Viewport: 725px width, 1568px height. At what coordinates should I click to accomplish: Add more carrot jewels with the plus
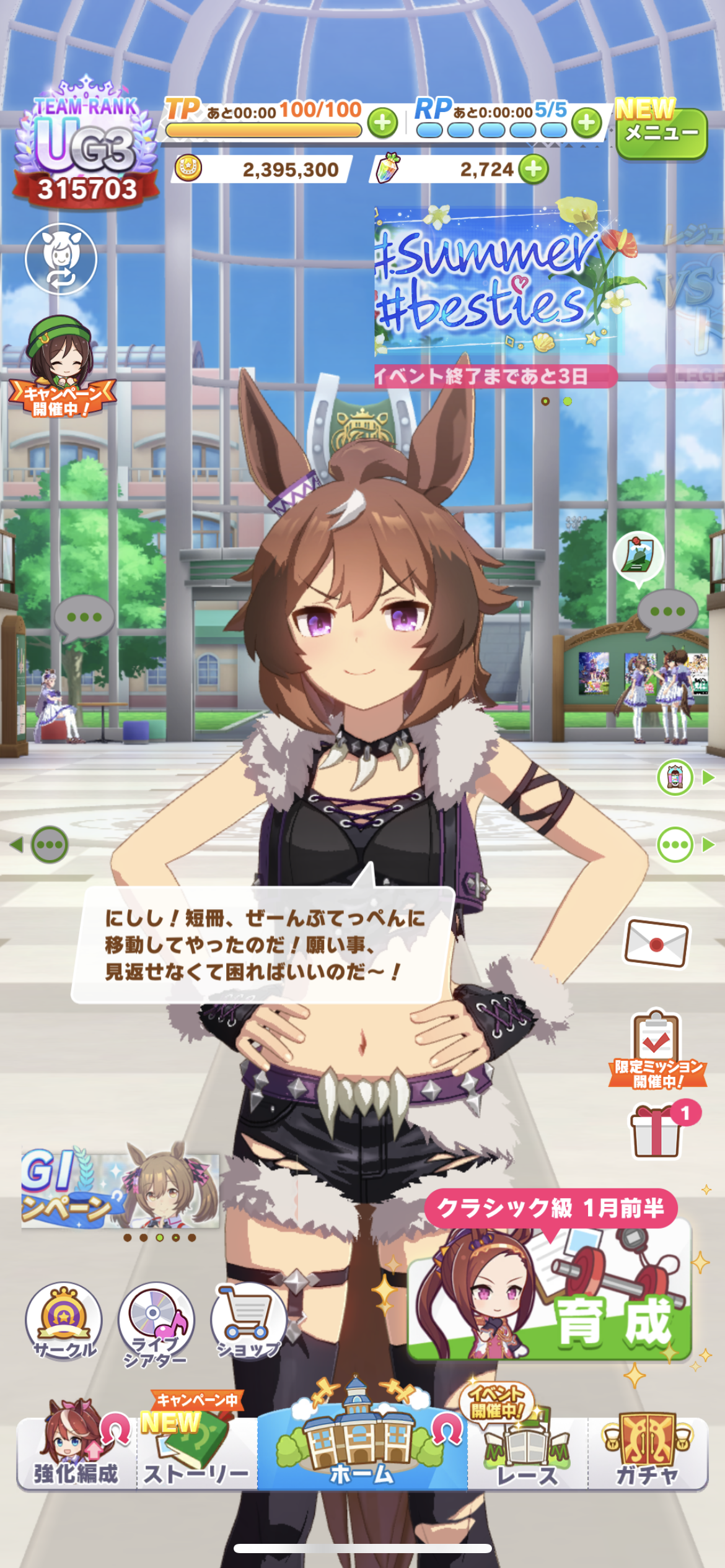click(x=534, y=169)
